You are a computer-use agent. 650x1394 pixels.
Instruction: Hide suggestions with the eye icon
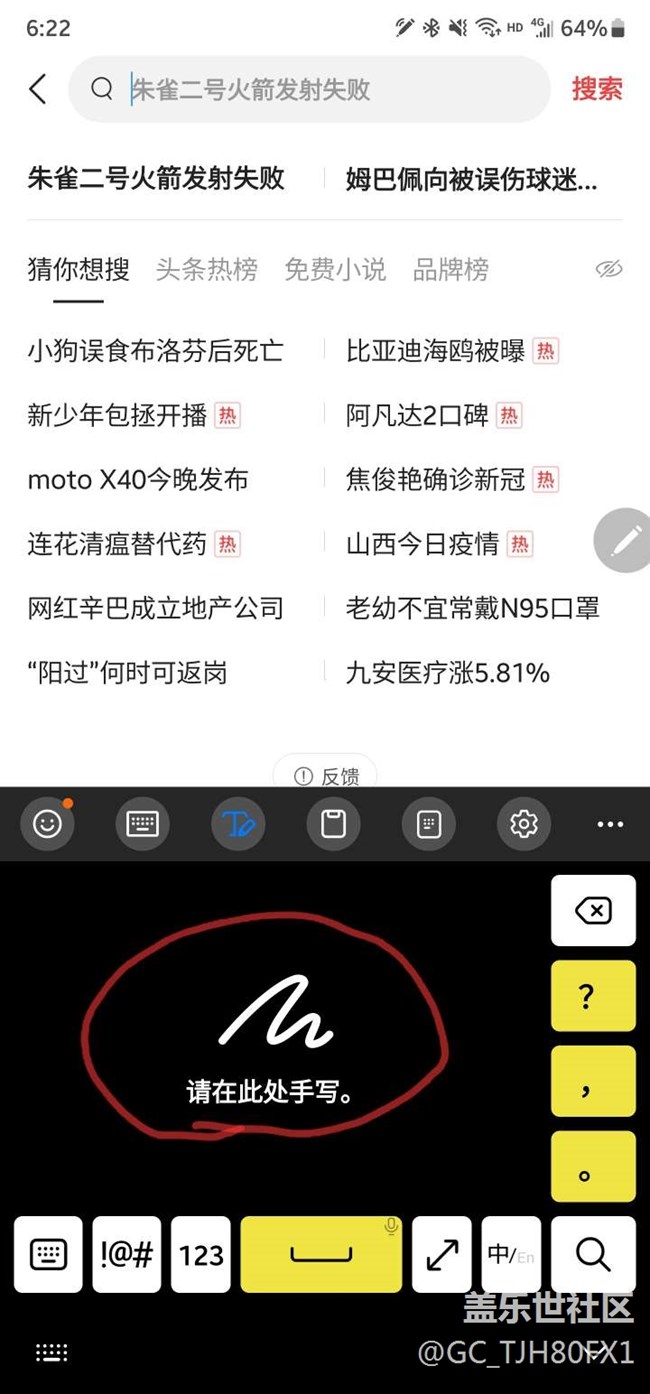point(608,269)
